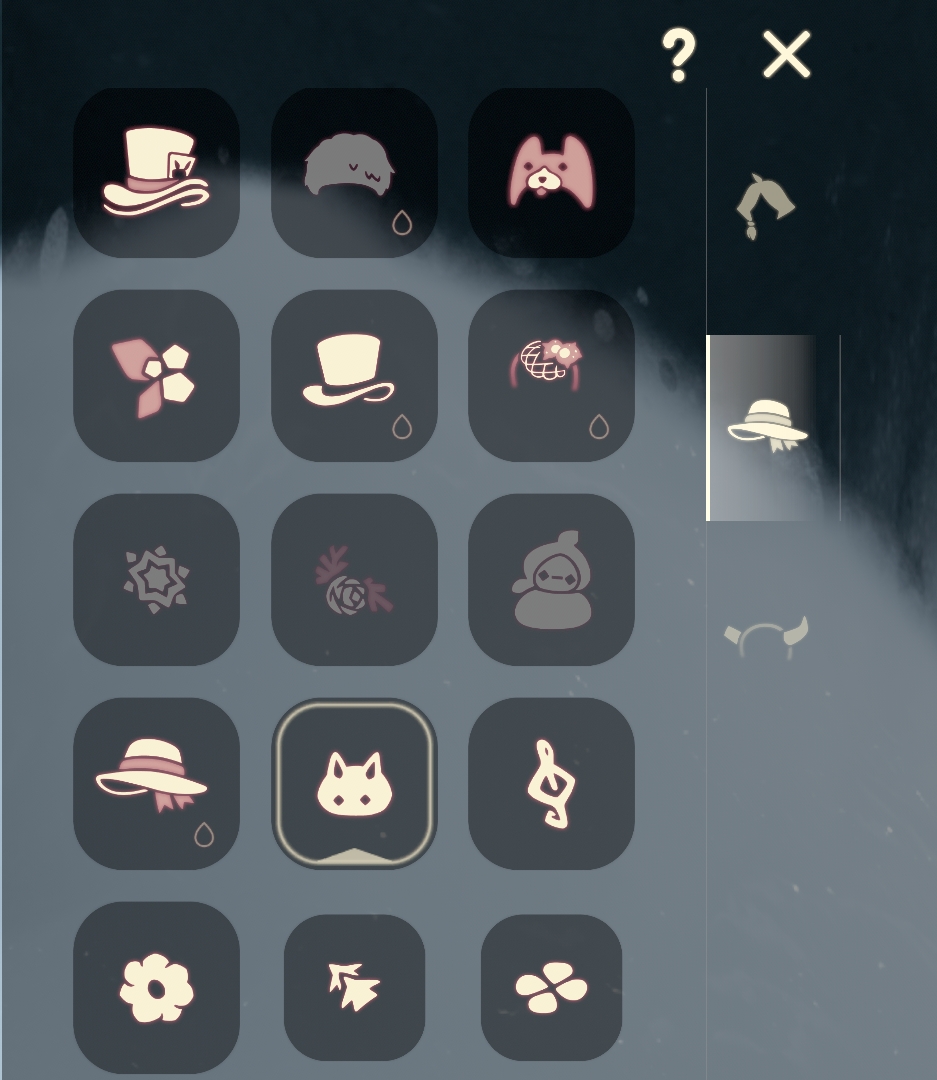Tap the cat ears head accessory
Image resolution: width=937 pixels, height=1080 pixels.
coord(354,784)
